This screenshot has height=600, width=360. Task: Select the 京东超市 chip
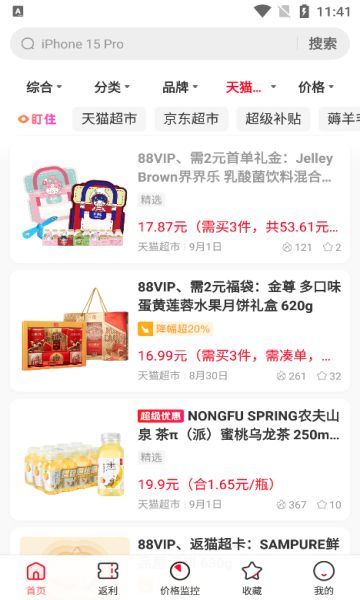[191, 119]
